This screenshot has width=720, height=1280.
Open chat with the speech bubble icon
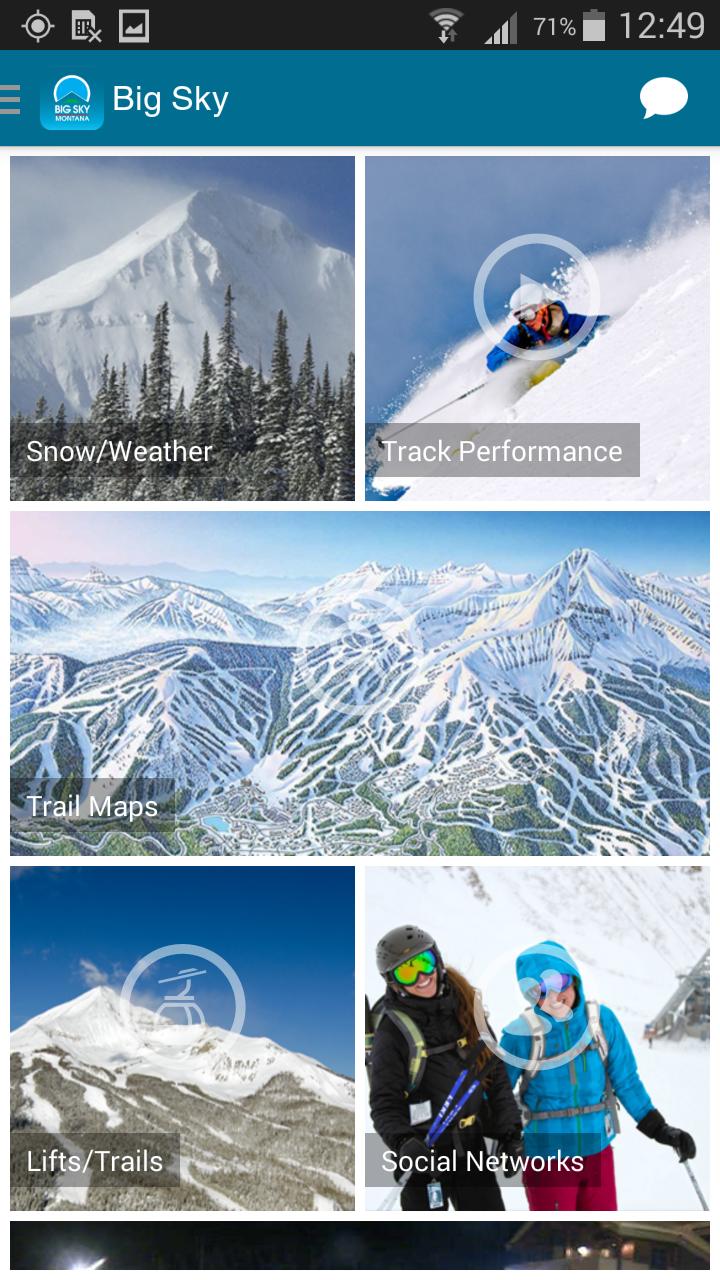click(x=663, y=98)
